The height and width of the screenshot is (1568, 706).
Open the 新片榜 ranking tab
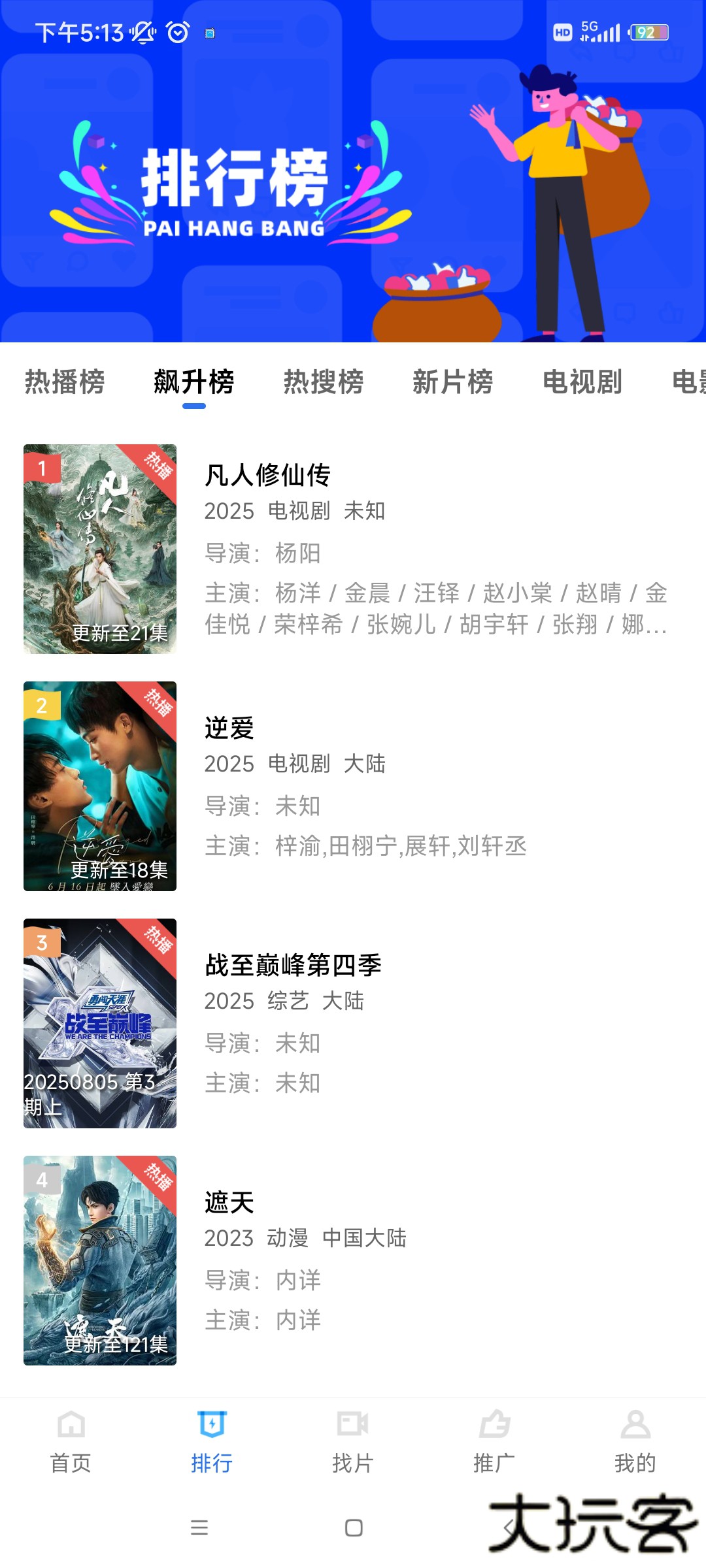tap(452, 382)
